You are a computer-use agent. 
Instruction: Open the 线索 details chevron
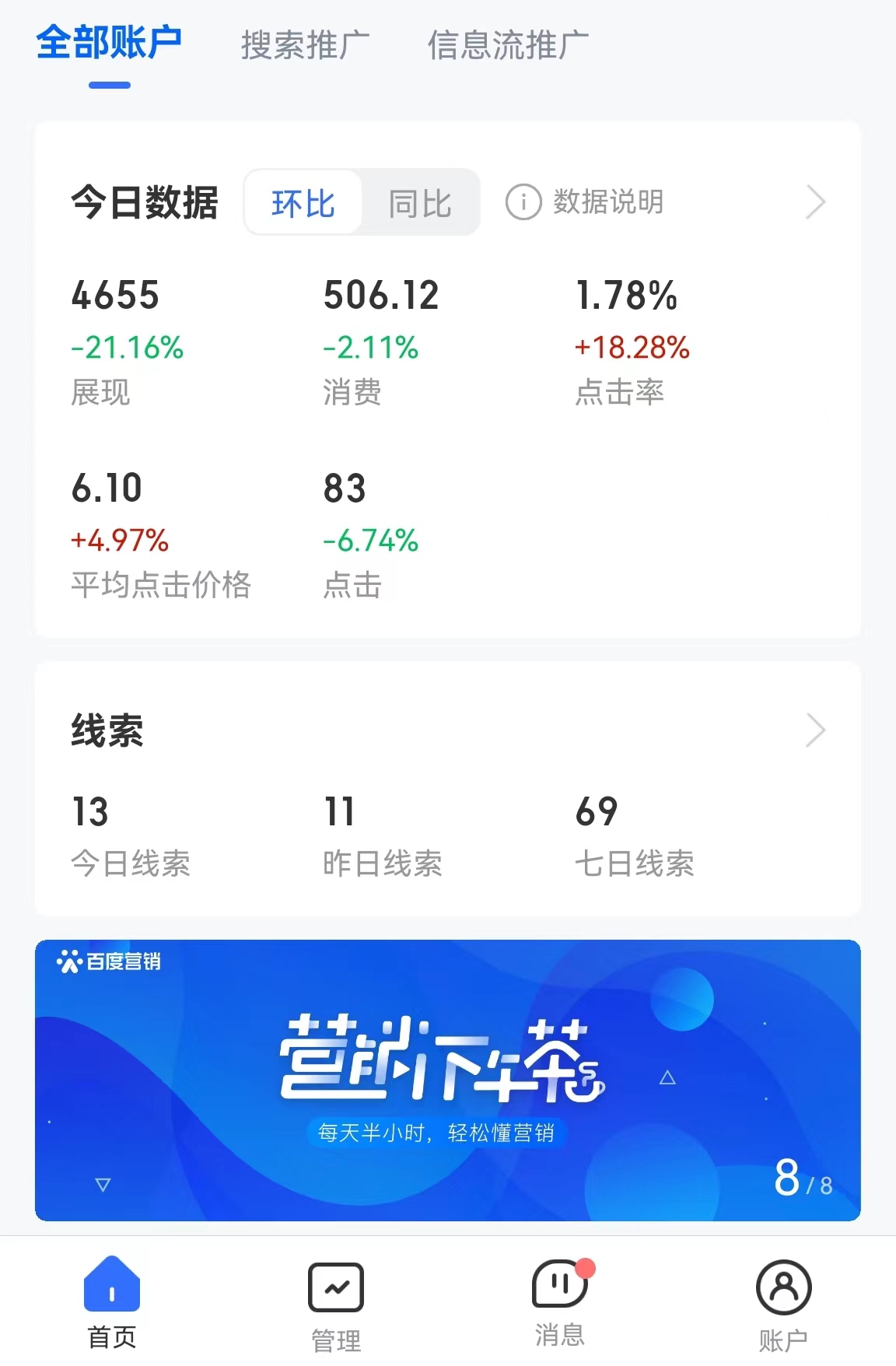point(814,730)
